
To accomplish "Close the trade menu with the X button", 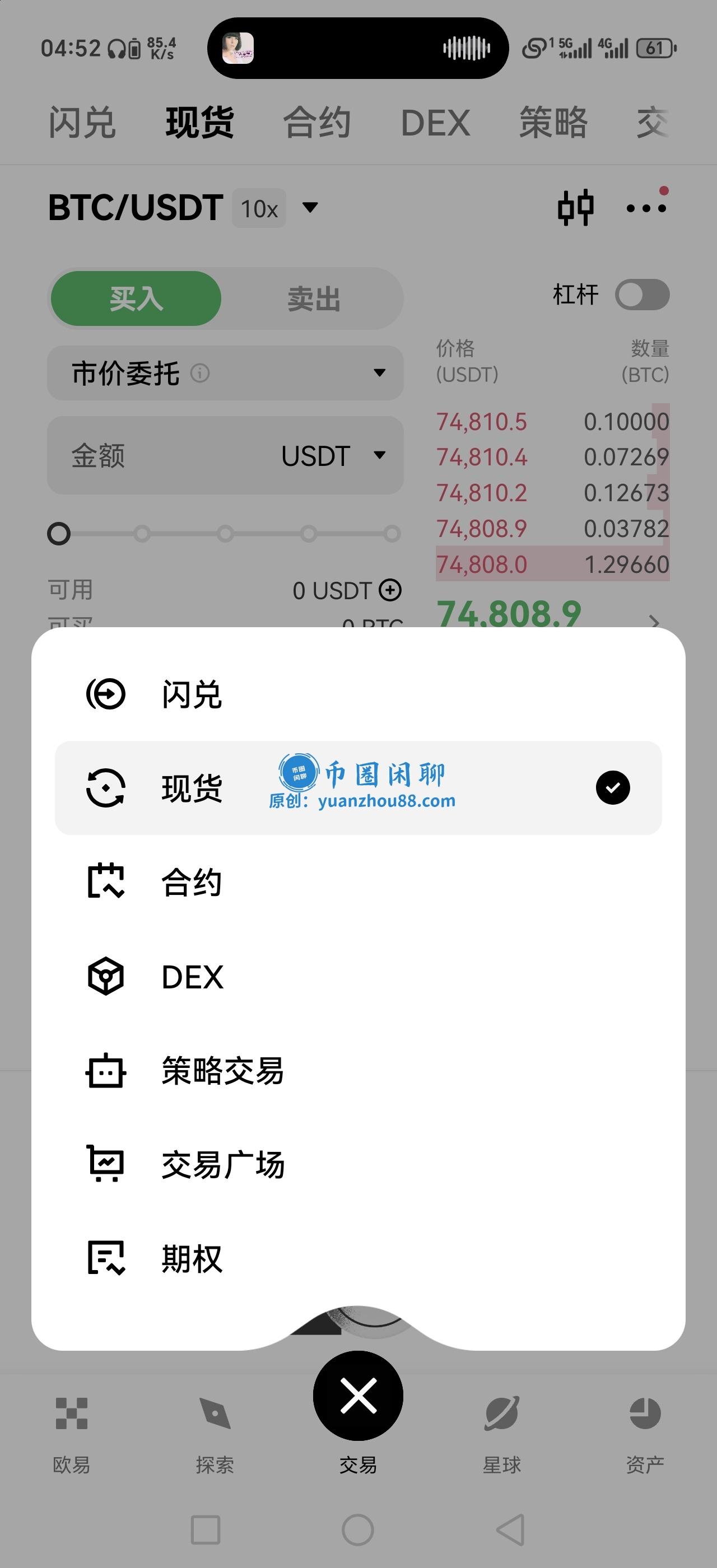I will pyautogui.click(x=358, y=1395).
